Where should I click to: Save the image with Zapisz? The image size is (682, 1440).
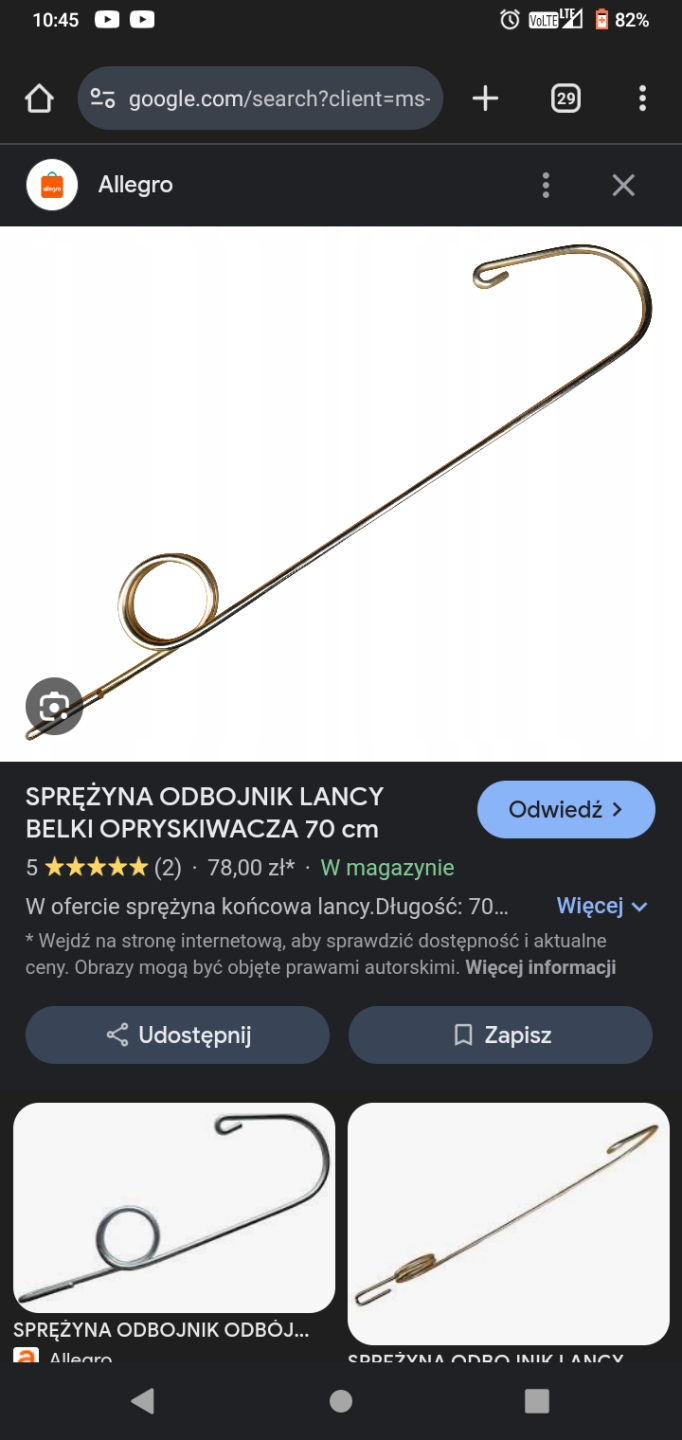(500, 1035)
